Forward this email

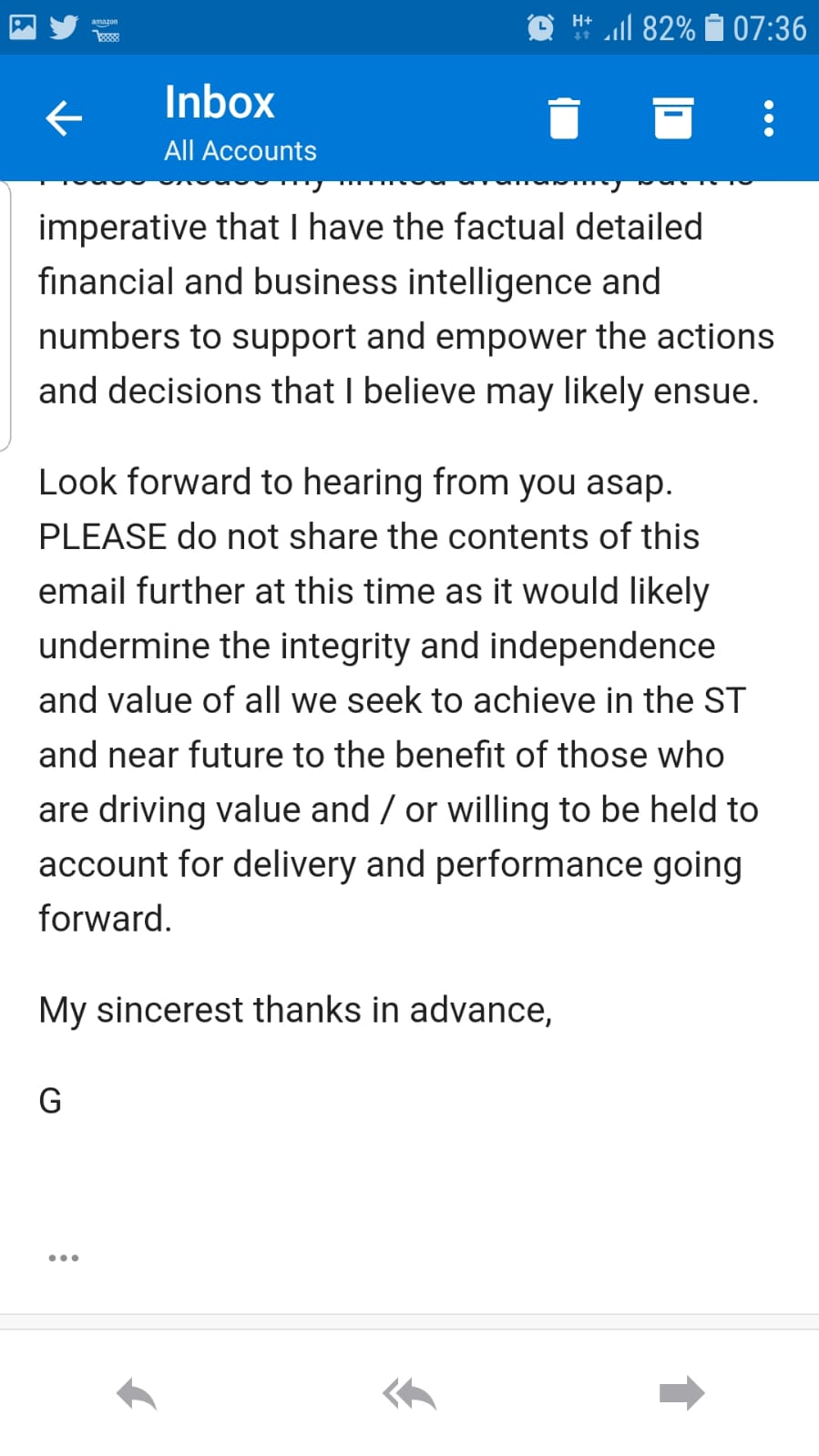click(x=681, y=1392)
